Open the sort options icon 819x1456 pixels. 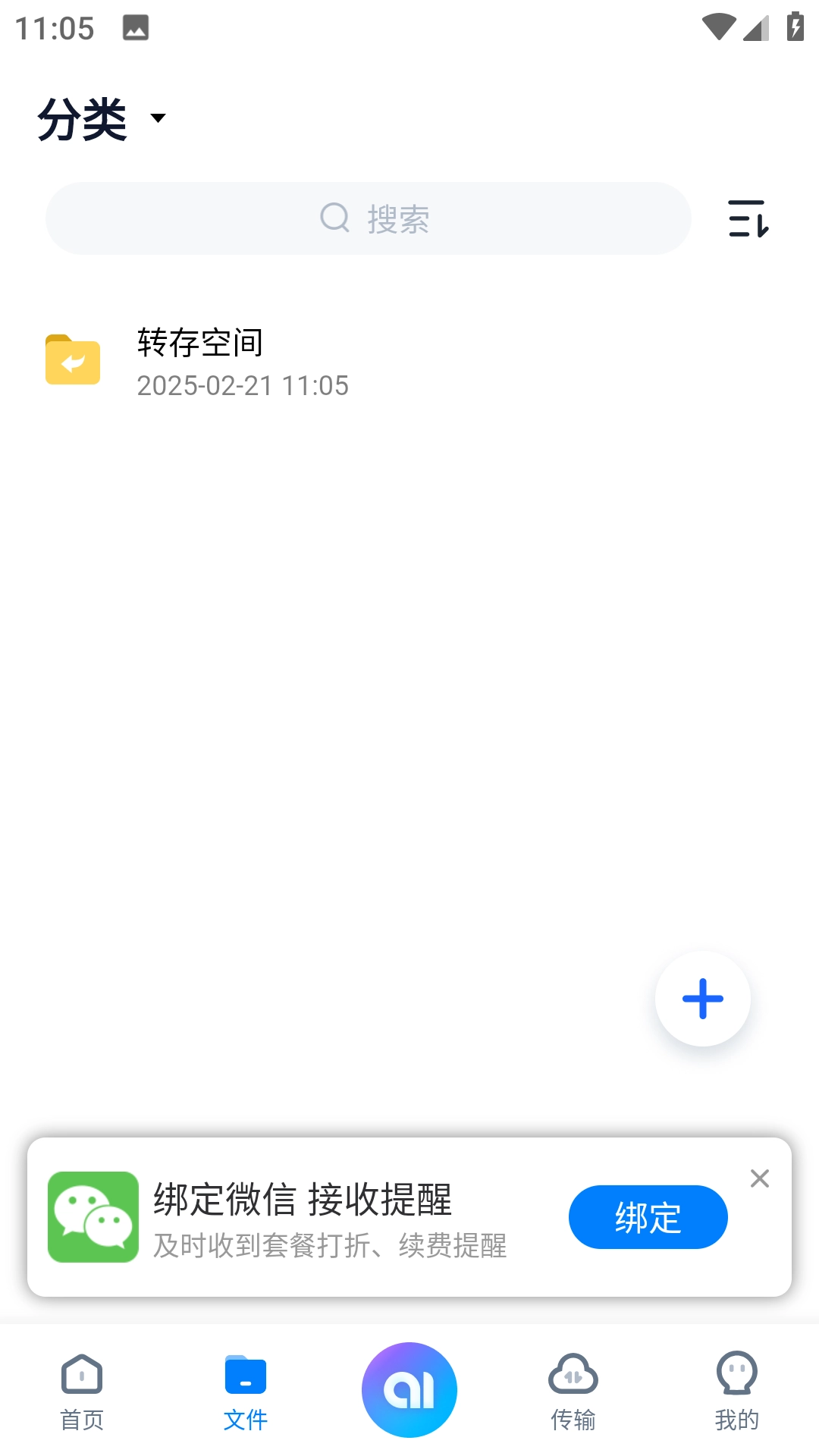(748, 218)
